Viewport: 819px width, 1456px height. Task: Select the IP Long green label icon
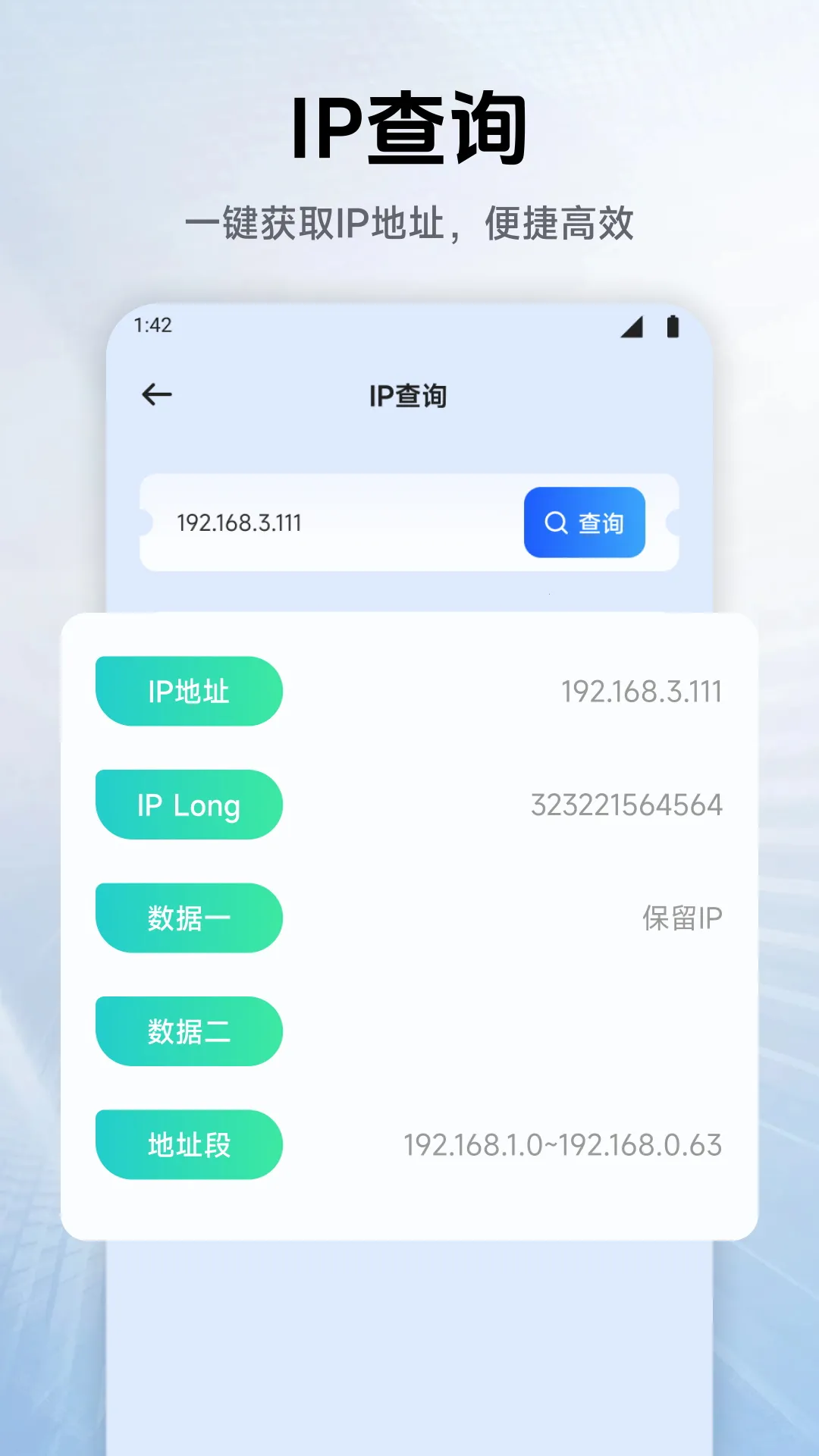pyautogui.click(x=189, y=805)
